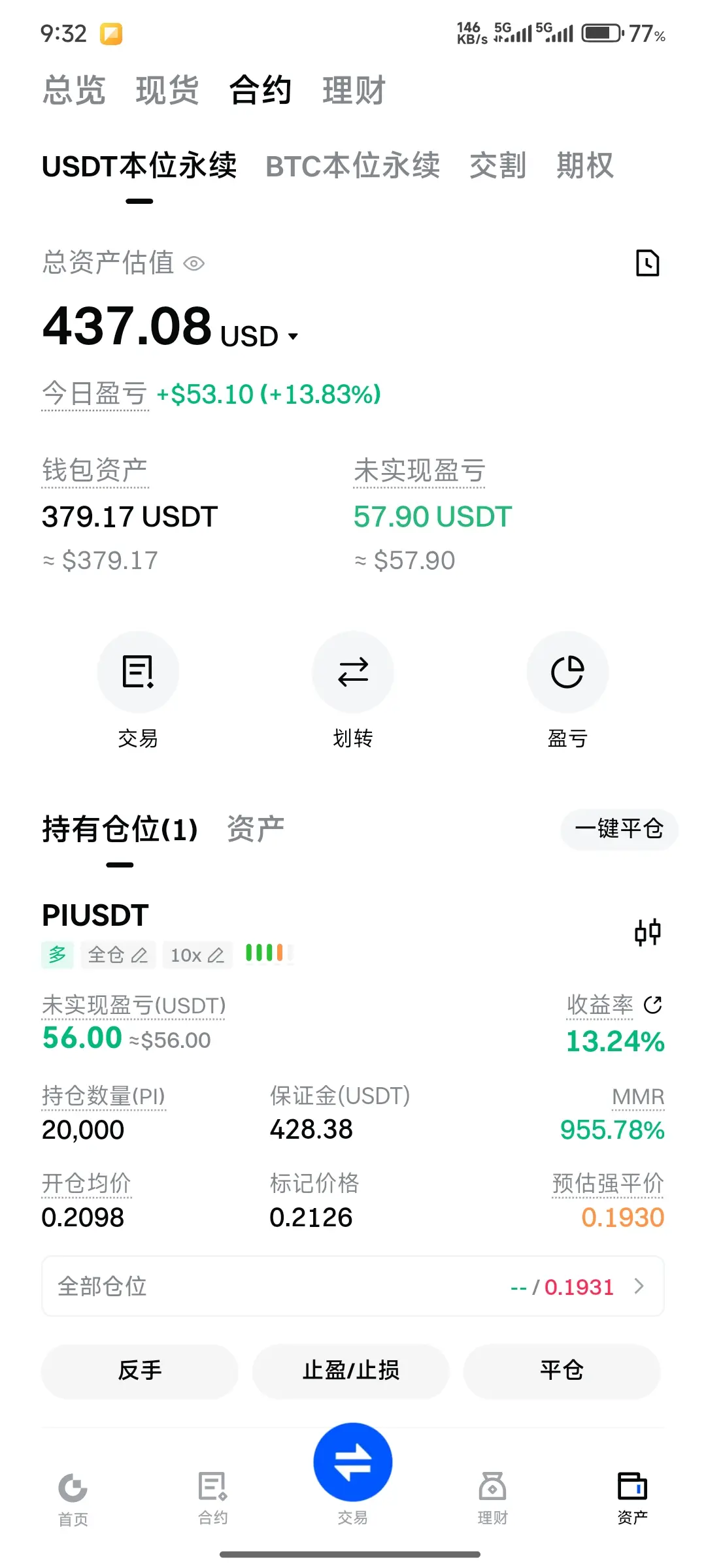Tap 反手 to reverse the position
Viewport: 706px width, 1568px height.
coord(139,1371)
